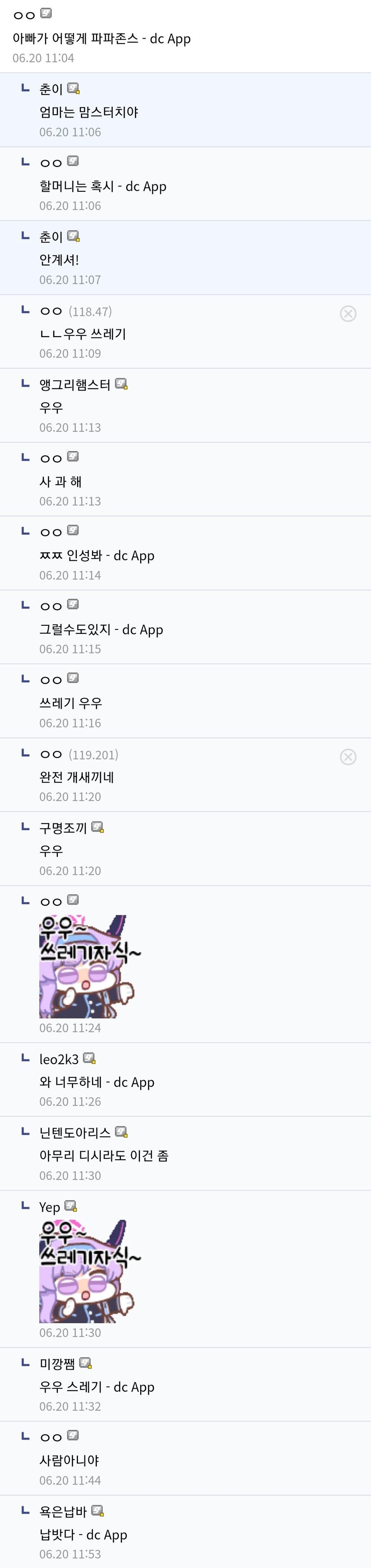Open 구명조끼's user profile
This screenshot has width=371, height=1568.
tap(63, 828)
